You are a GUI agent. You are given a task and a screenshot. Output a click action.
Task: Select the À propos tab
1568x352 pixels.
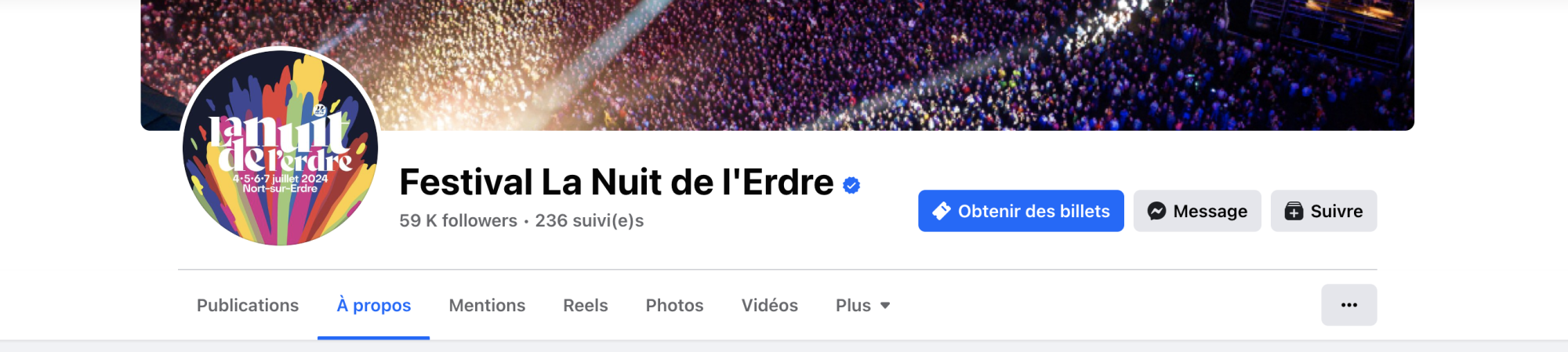(373, 305)
